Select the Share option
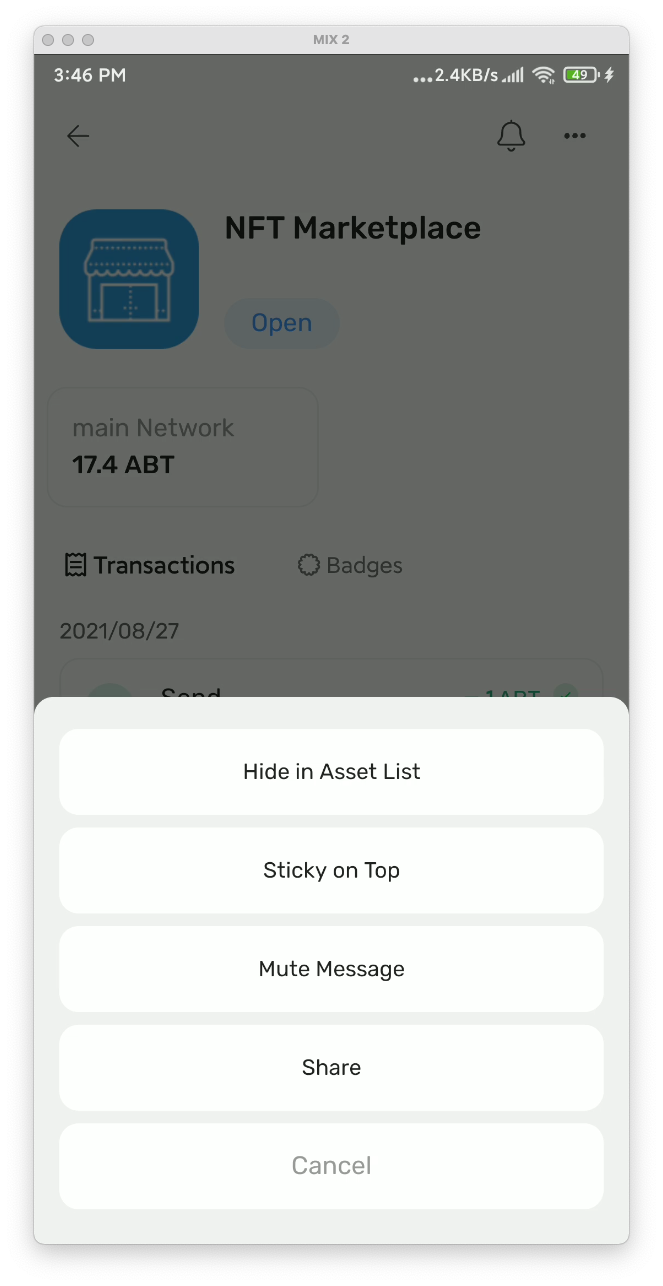The height and width of the screenshot is (1286, 663). click(x=331, y=1067)
